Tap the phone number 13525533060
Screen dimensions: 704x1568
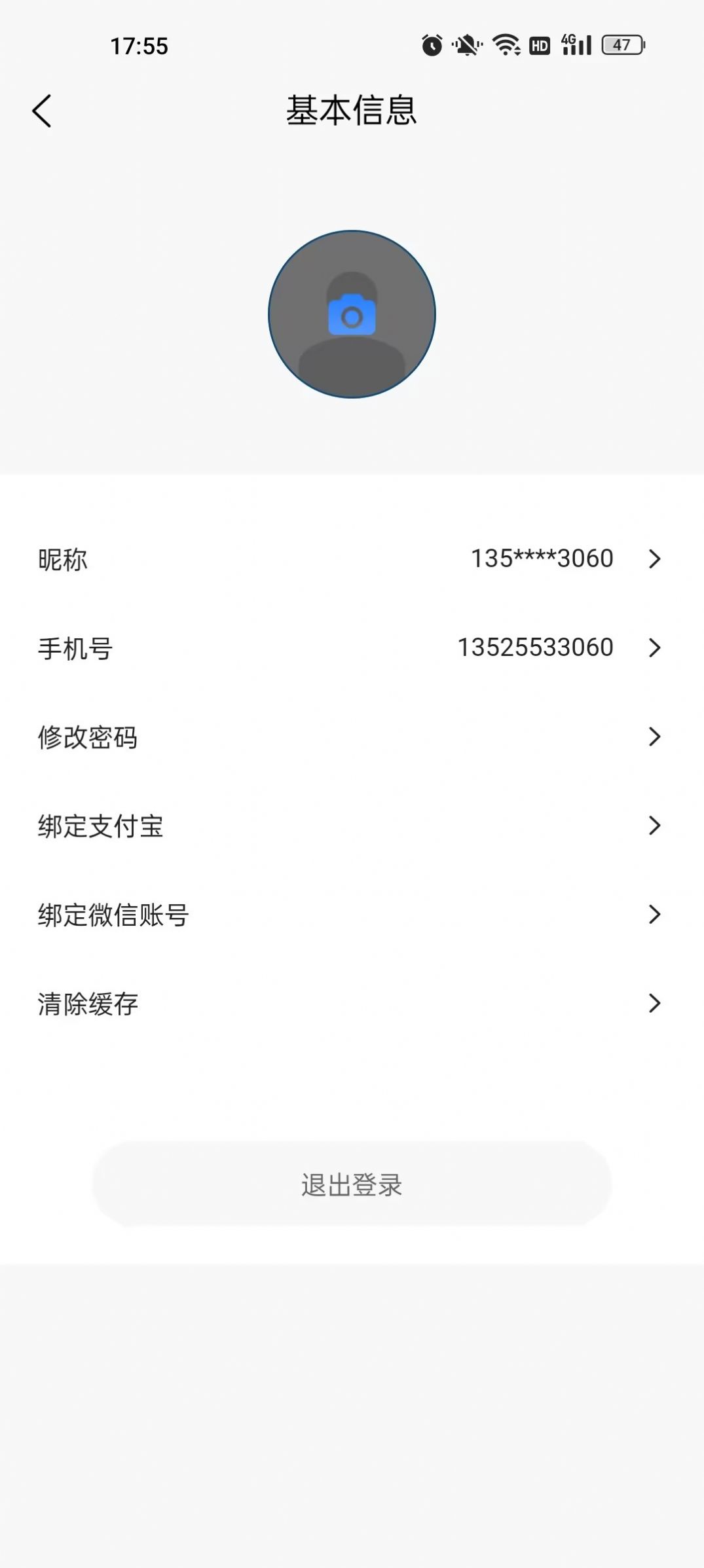[535, 647]
